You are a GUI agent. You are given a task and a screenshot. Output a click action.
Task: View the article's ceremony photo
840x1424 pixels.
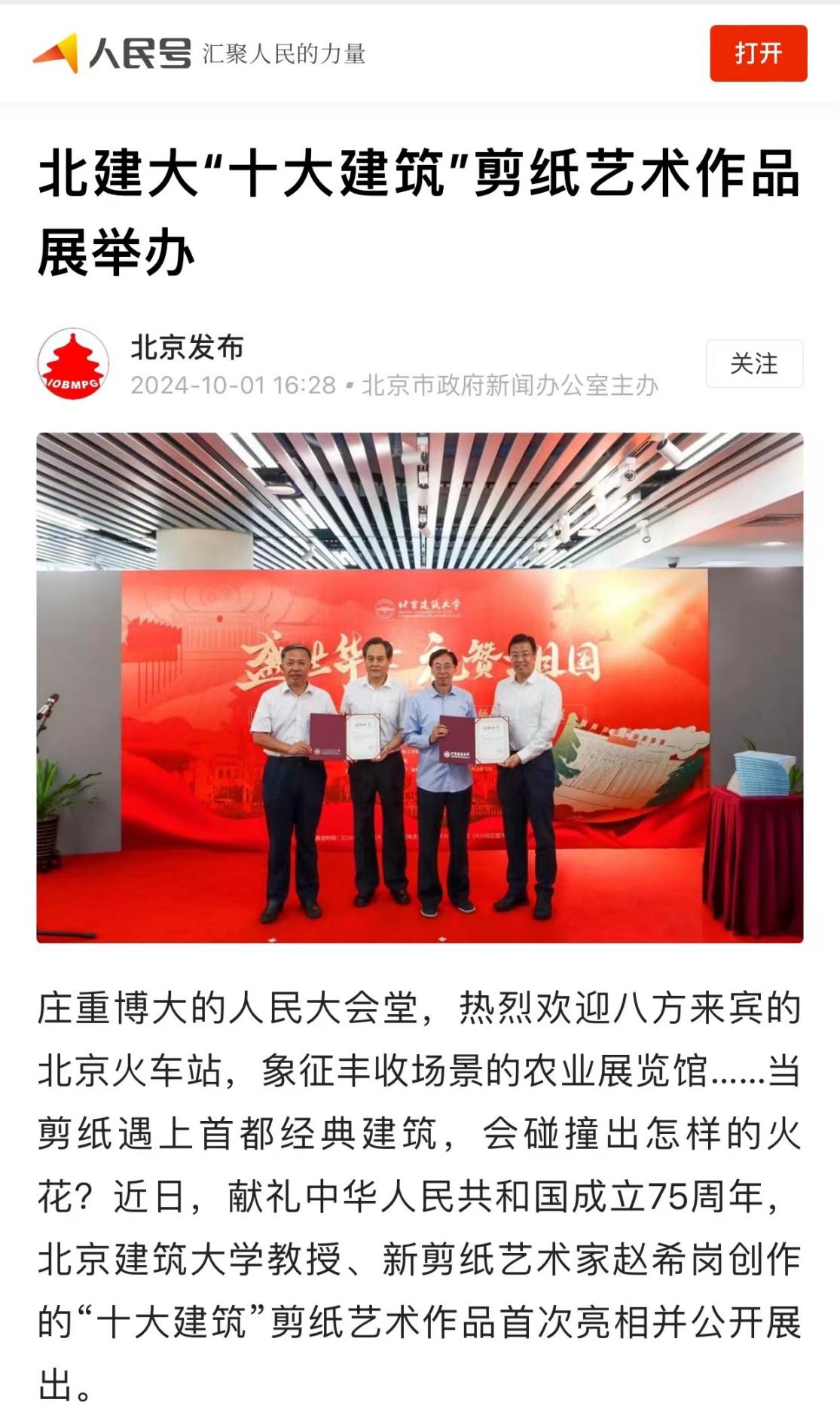point(420,687)
